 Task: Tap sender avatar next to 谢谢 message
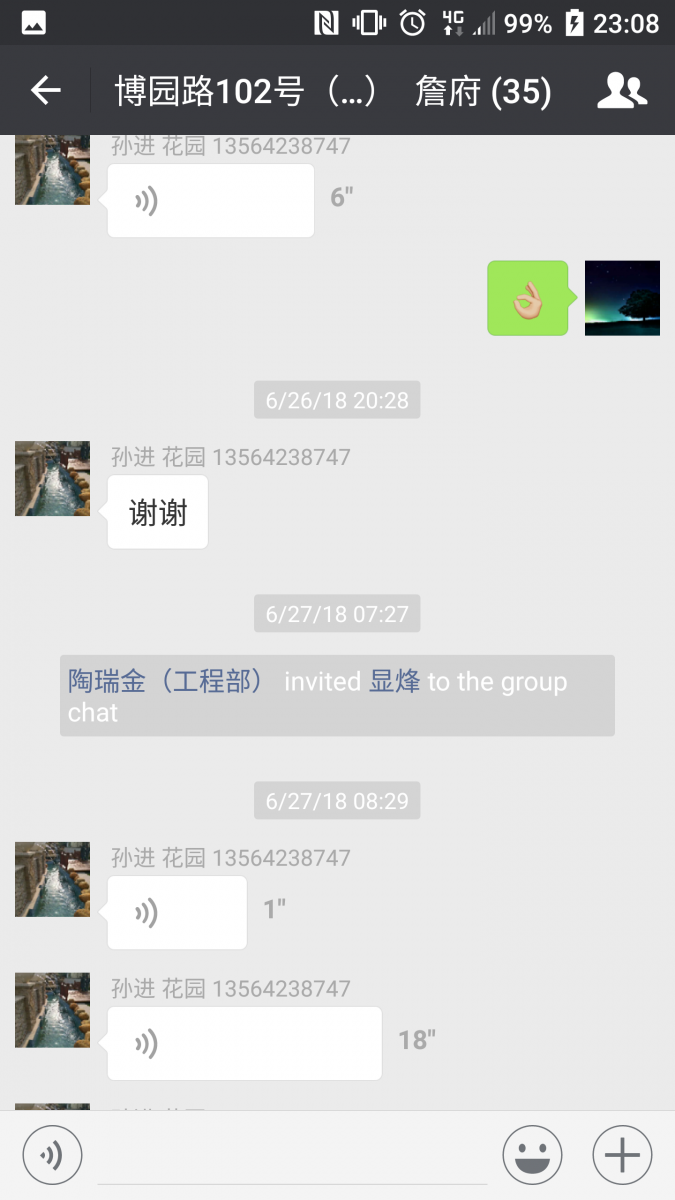tap(52, 479)
